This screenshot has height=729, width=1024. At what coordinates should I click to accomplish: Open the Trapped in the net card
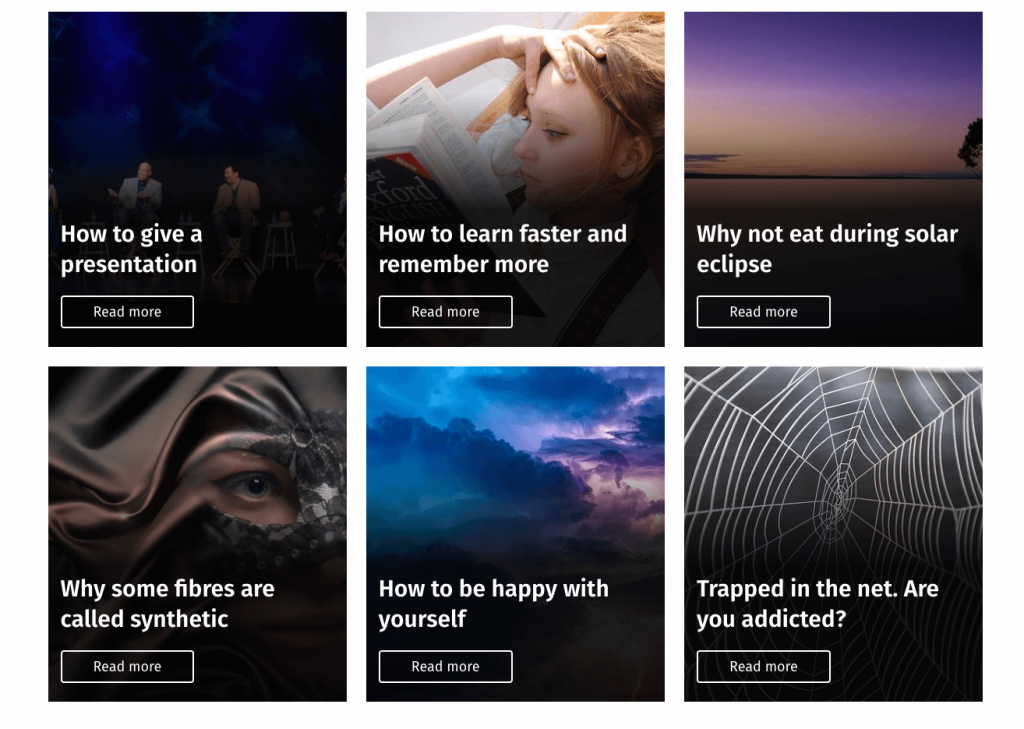click(833, 480)
